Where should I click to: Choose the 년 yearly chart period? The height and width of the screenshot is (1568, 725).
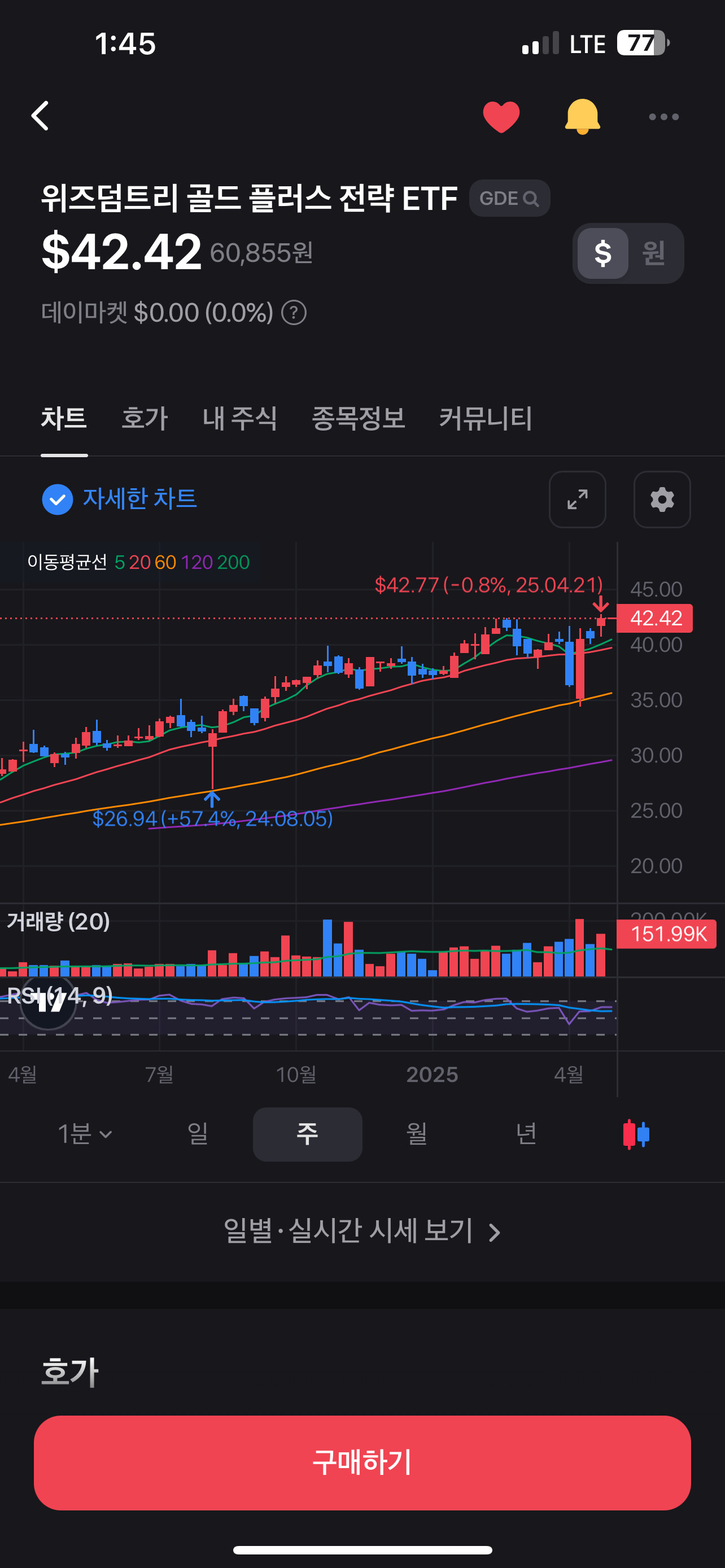(526, 1133)
